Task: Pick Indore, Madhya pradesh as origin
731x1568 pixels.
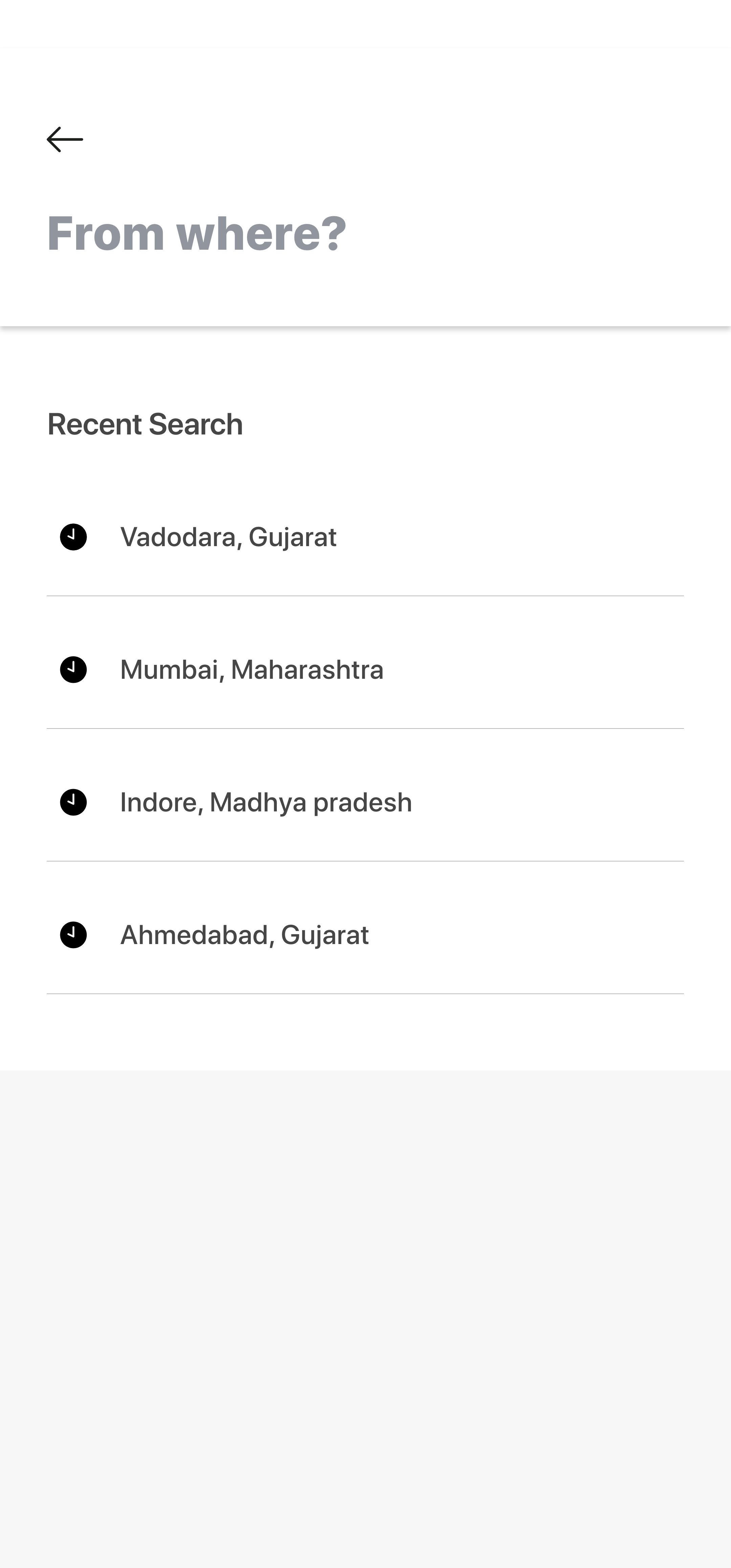Action: point(265,803)
